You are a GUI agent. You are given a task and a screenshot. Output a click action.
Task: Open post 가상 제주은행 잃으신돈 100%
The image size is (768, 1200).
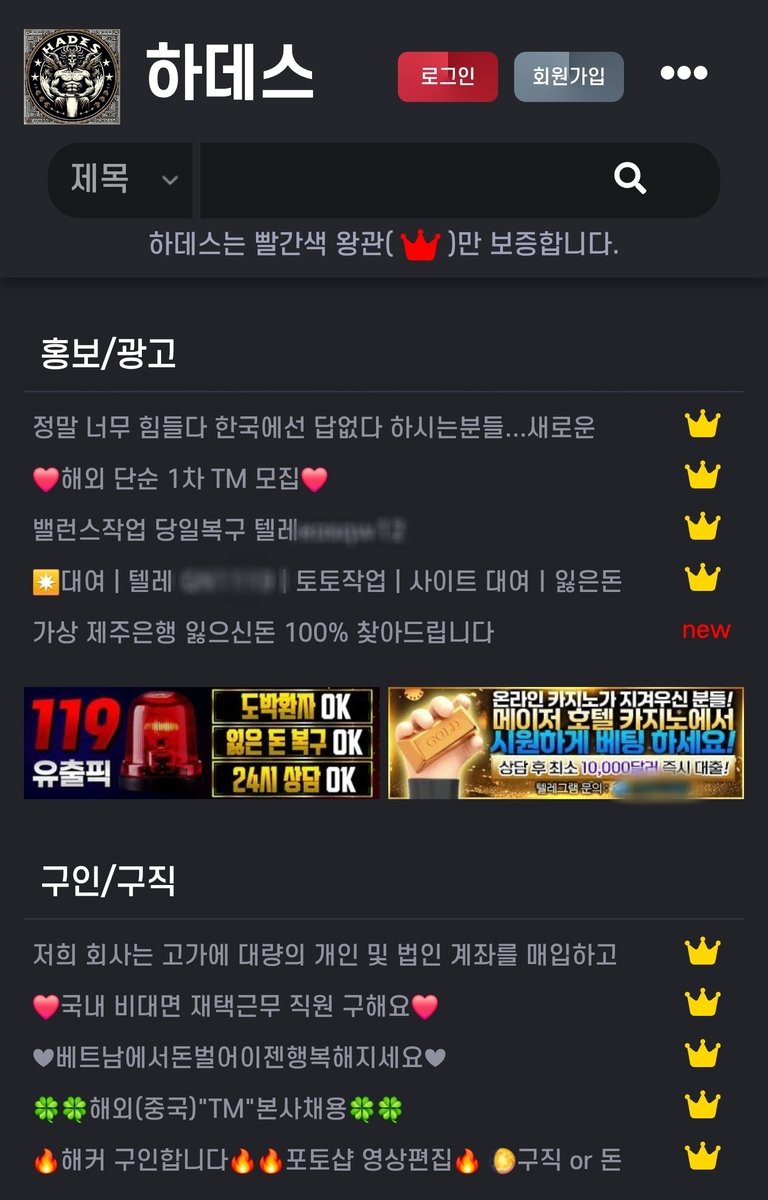(263, 632)
